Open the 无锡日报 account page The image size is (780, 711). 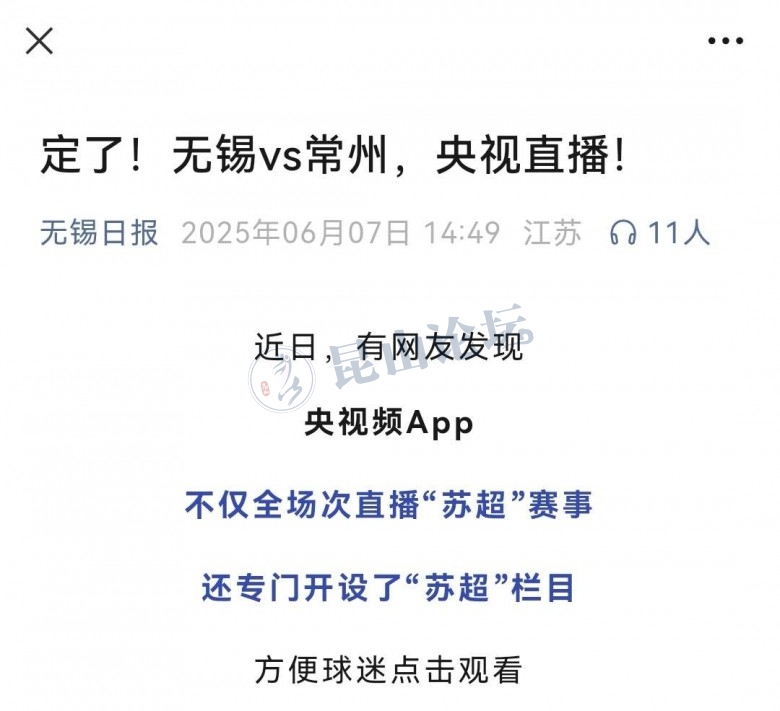tap(99, 233)
